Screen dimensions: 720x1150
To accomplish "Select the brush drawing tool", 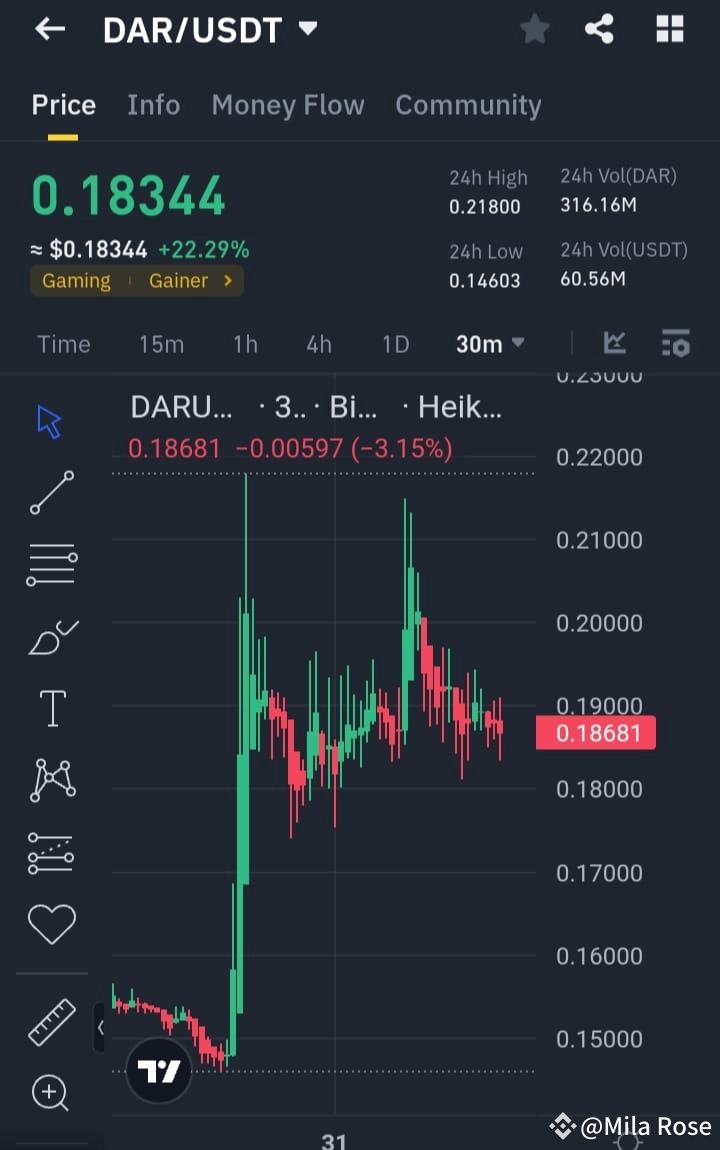I will pos(50,635).
